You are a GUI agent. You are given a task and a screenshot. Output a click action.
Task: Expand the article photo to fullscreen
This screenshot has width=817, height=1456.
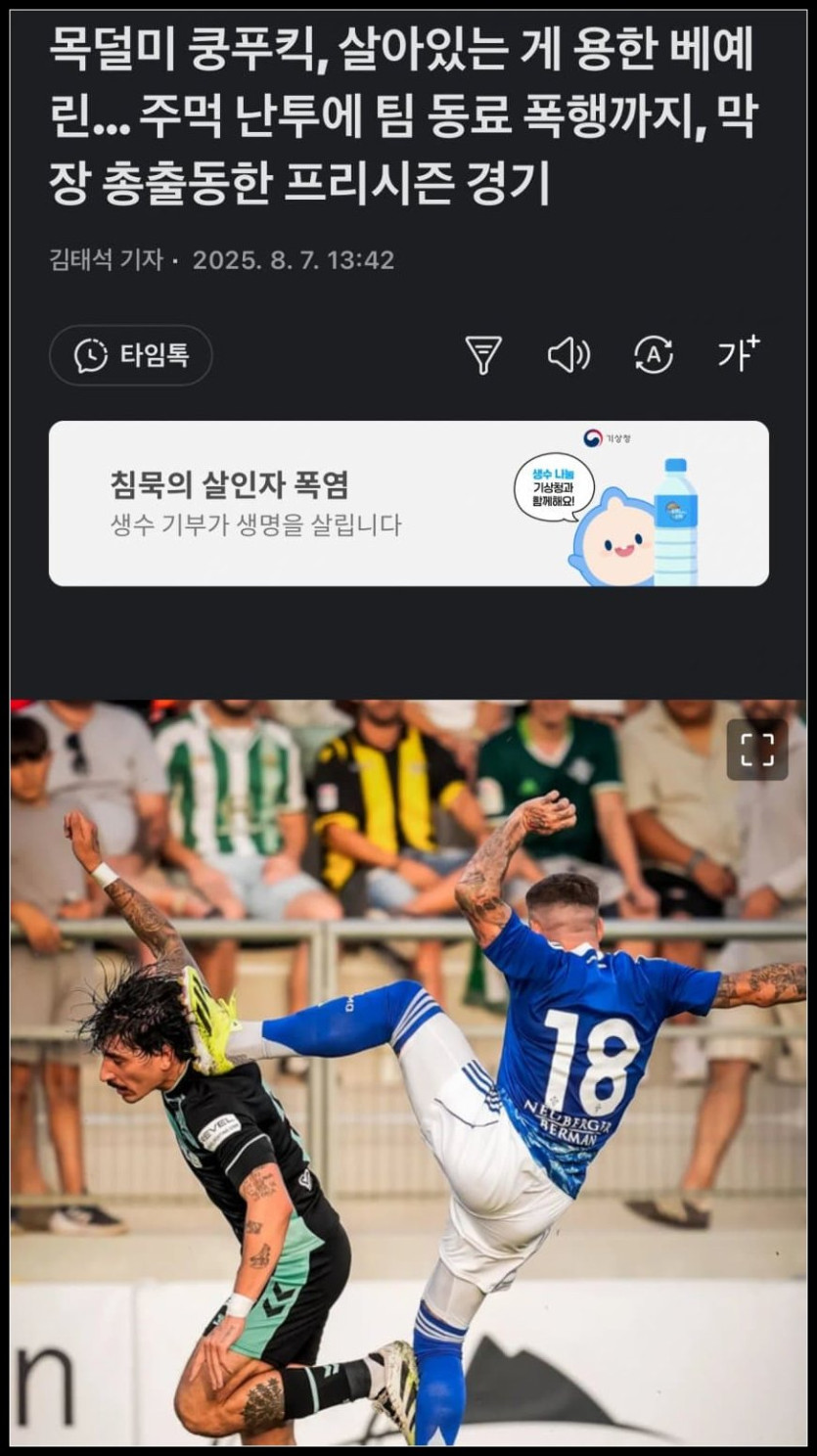(756, 751)
